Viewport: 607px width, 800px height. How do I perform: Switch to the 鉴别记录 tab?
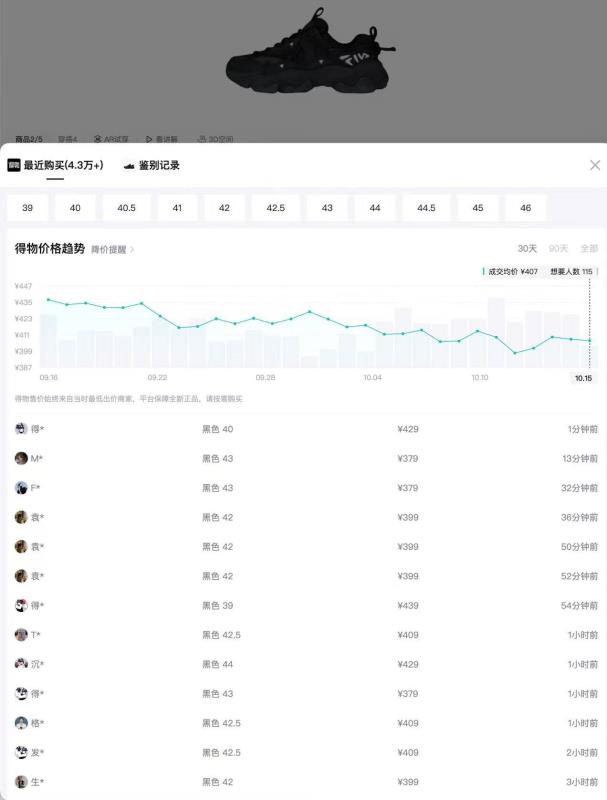click(151, 165)
